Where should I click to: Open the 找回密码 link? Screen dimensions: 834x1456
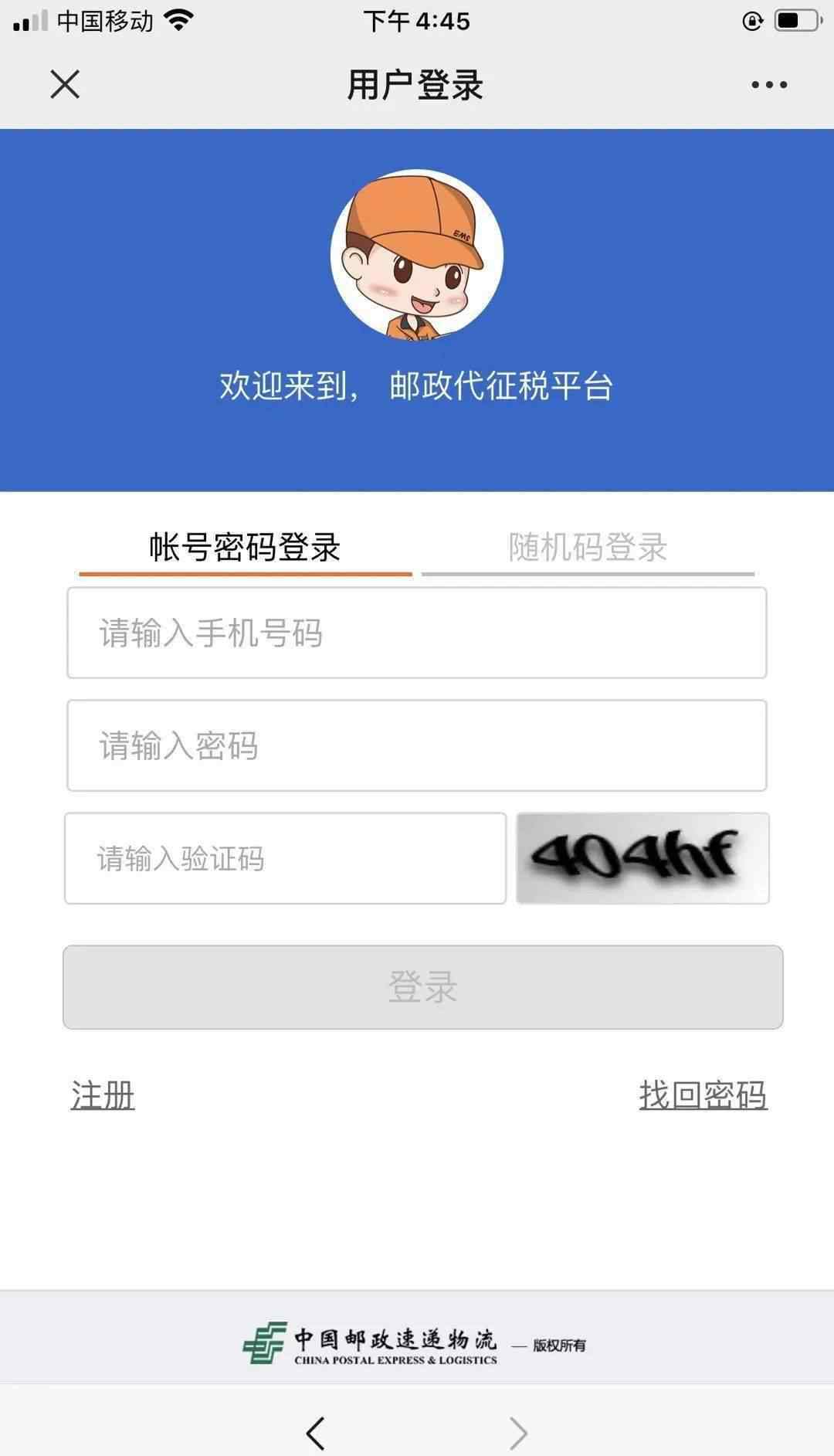[x=703, y=1095]
